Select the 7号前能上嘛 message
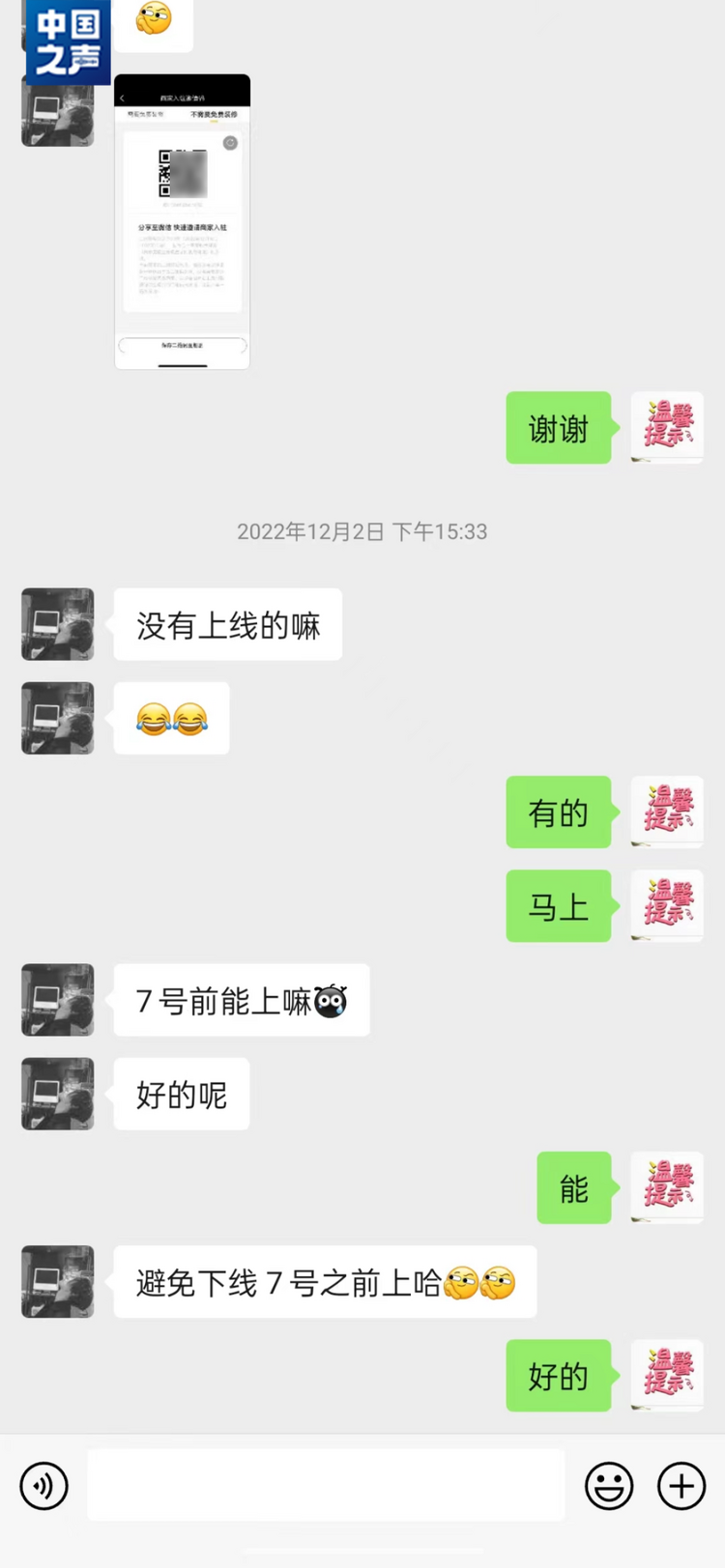725x1568 pixels. 241,1000
